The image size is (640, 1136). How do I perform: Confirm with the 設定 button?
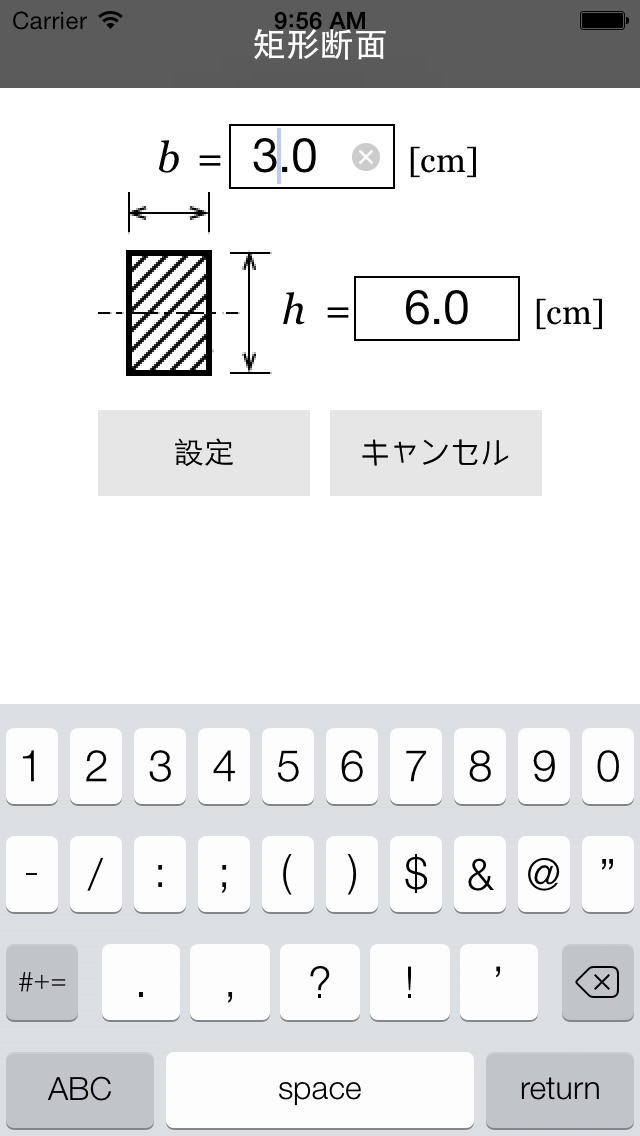204,453
